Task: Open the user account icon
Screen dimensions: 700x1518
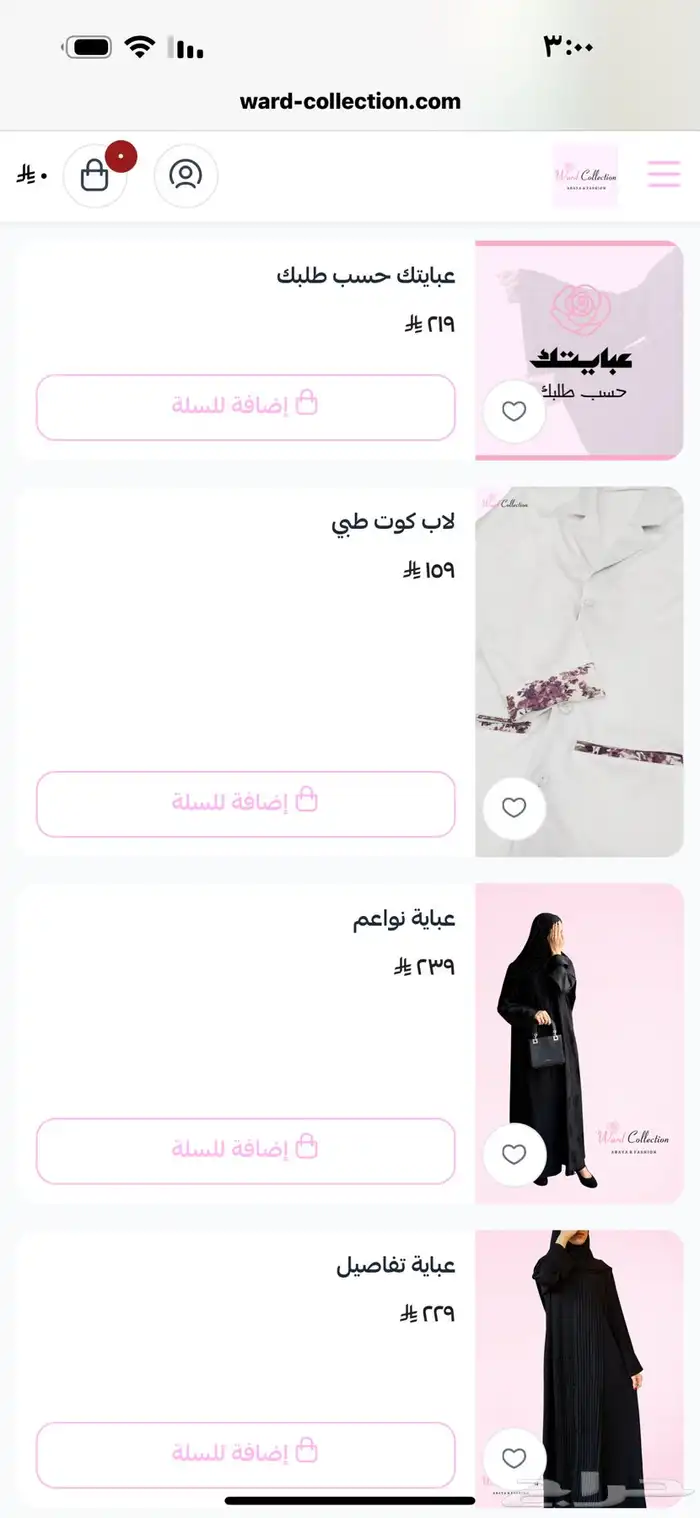Action: point(185,176)
